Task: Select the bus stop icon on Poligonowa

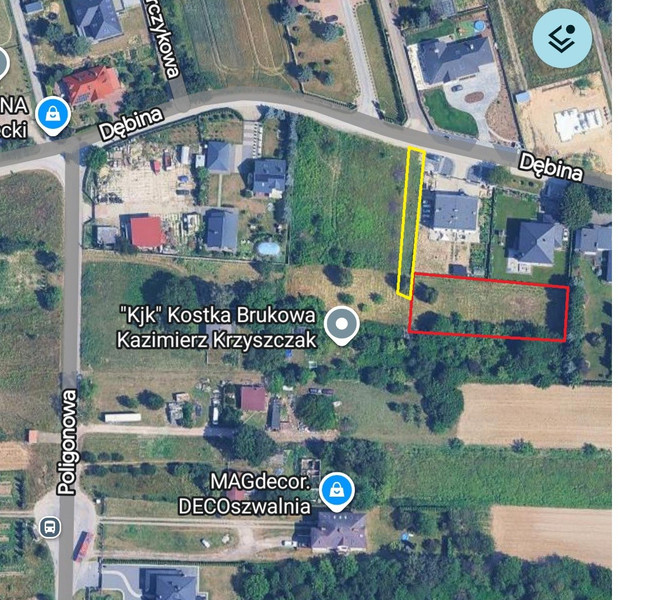Action: (49, 526)
